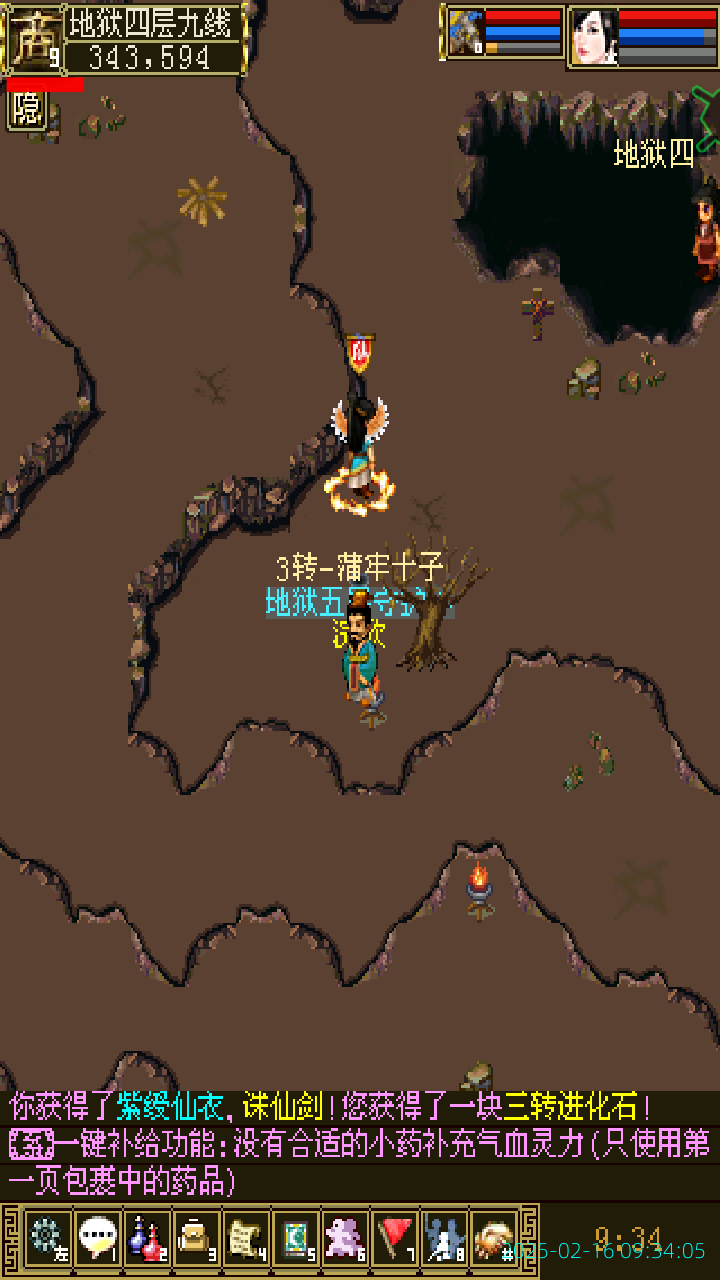720x1280 pixels.
Task: Open the player avatar at top left
Action: click(33, 38)
